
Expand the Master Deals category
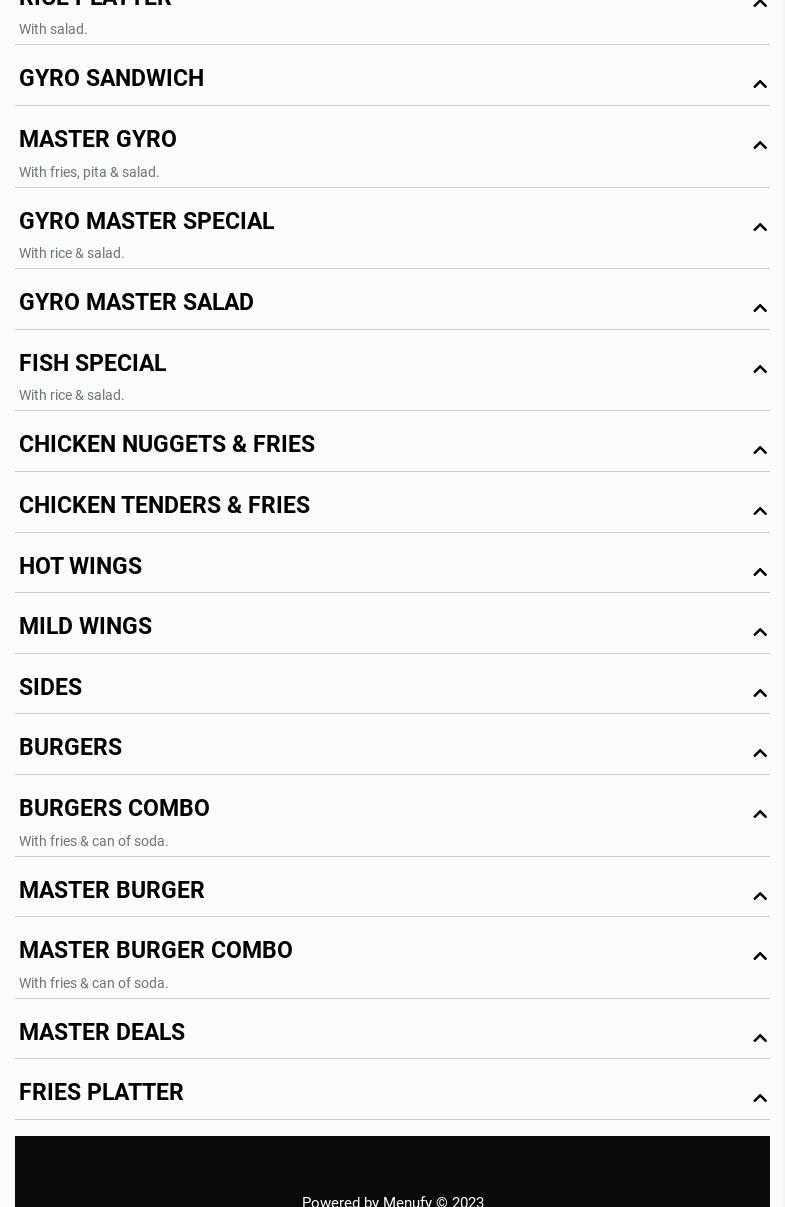click(102, 1032)
